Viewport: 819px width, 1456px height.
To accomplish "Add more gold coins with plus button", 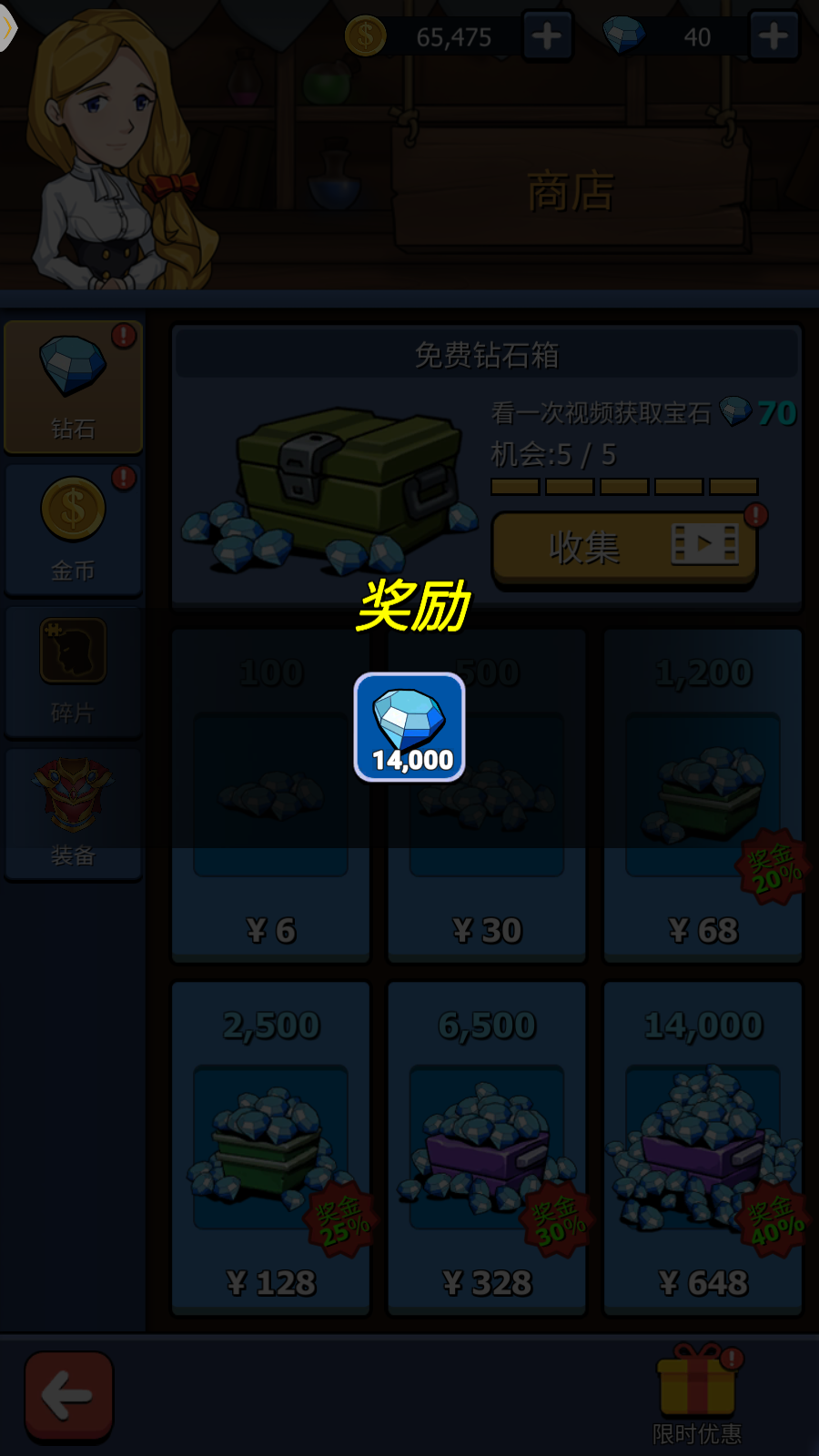I will tap(547, 36).
